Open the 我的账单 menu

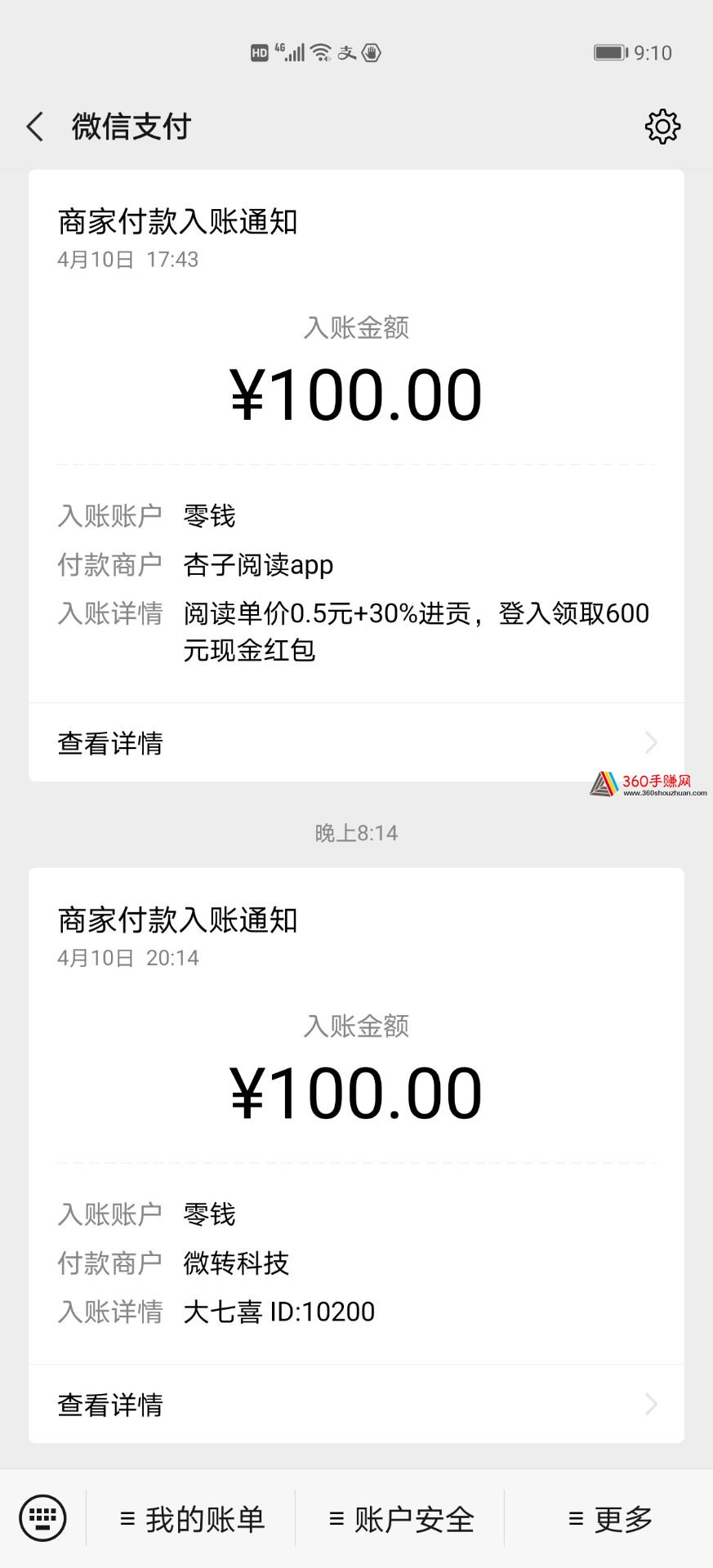coord(191,1519)
